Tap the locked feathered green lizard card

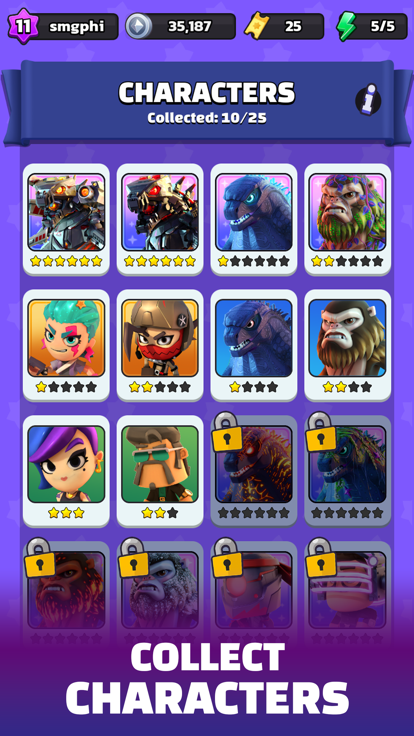click(x=348, y=471)
